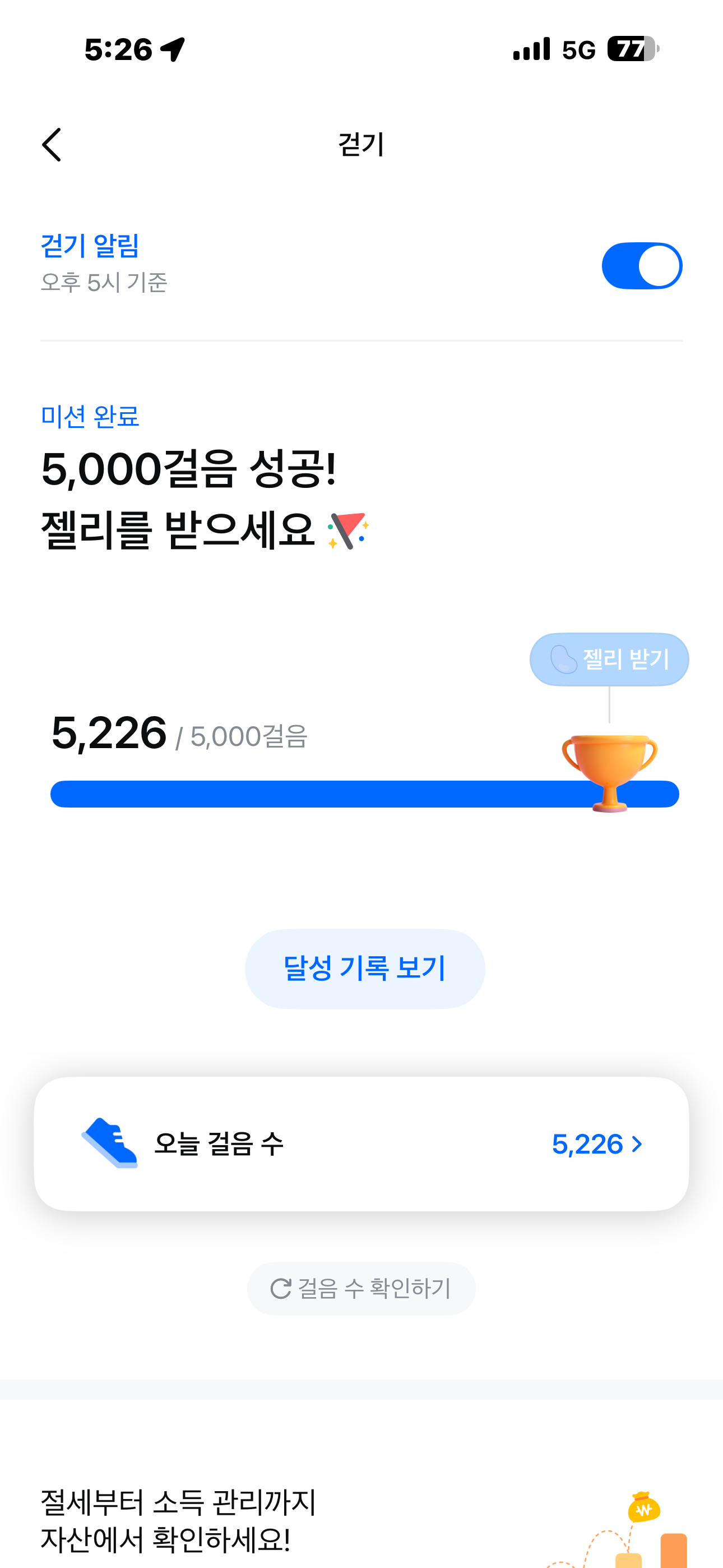Open 달성 기록 보기
The width and height of the screenshot is (723, 1568).
pos(364,969)
